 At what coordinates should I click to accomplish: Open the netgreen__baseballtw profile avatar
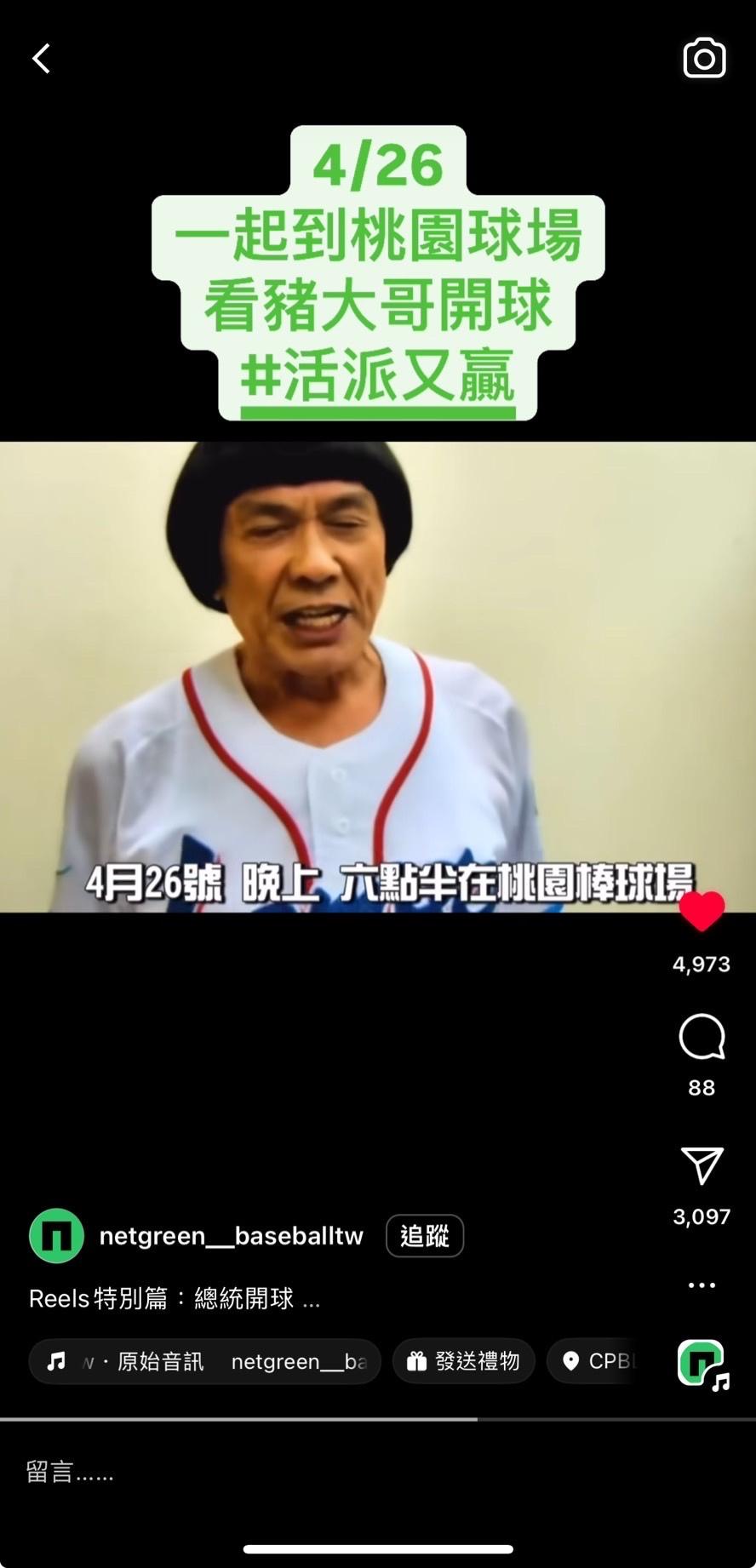56,1235
